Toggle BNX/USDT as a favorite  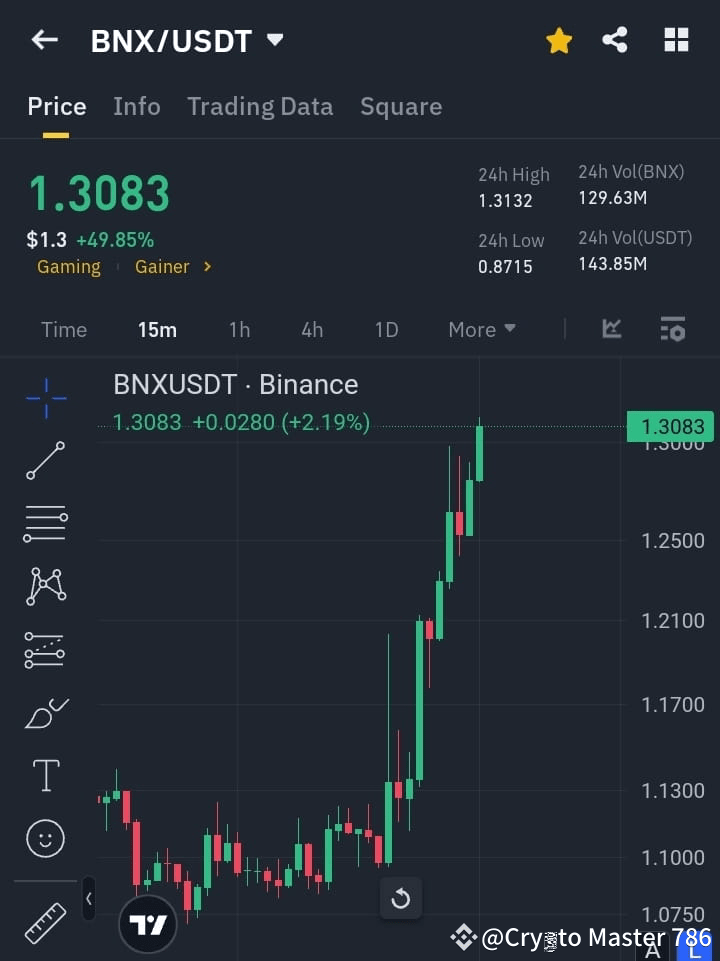pyautogui.click(x=559, y=40)
